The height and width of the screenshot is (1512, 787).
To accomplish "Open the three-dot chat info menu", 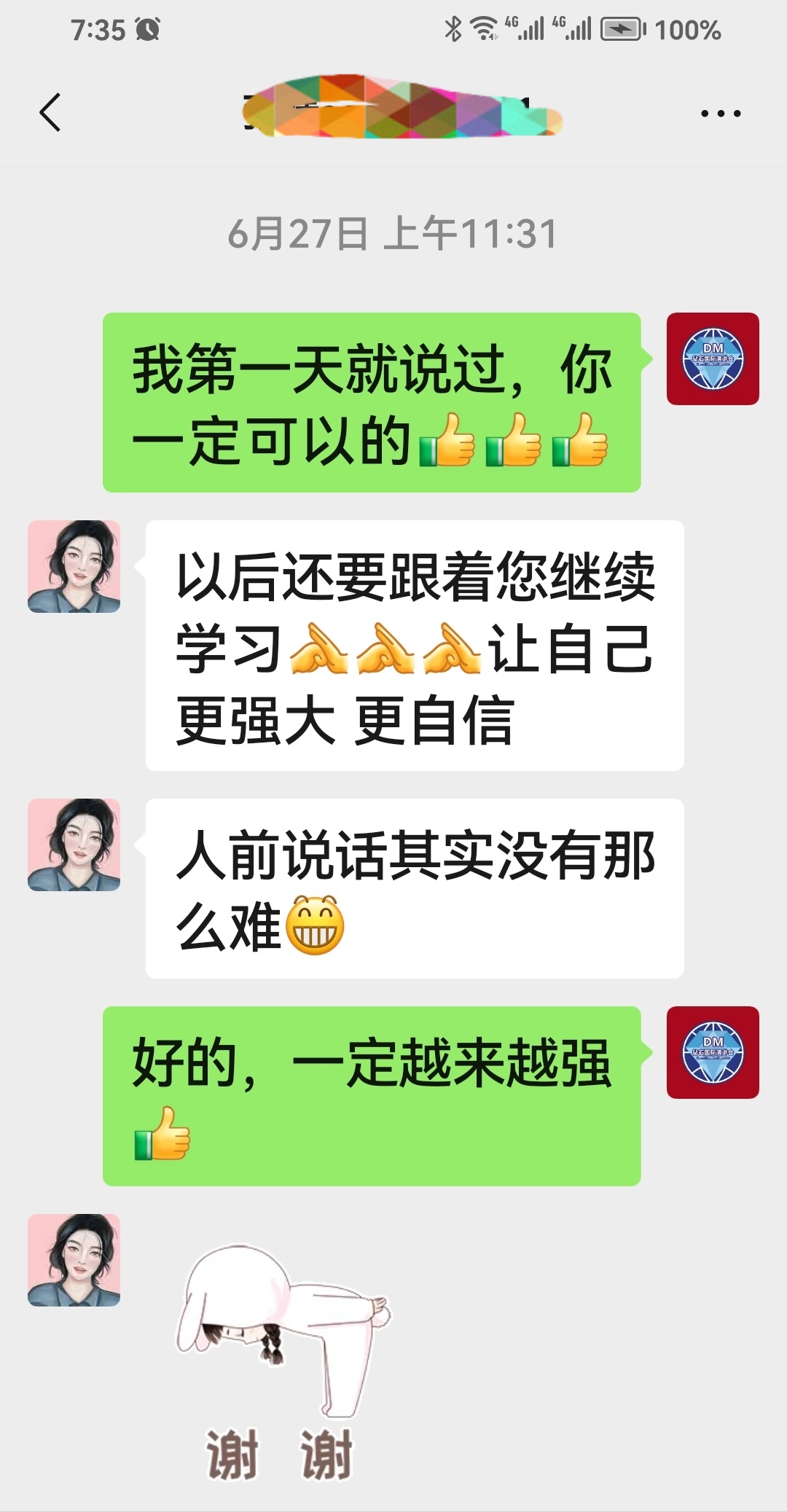I will click(x=720, y=114).
